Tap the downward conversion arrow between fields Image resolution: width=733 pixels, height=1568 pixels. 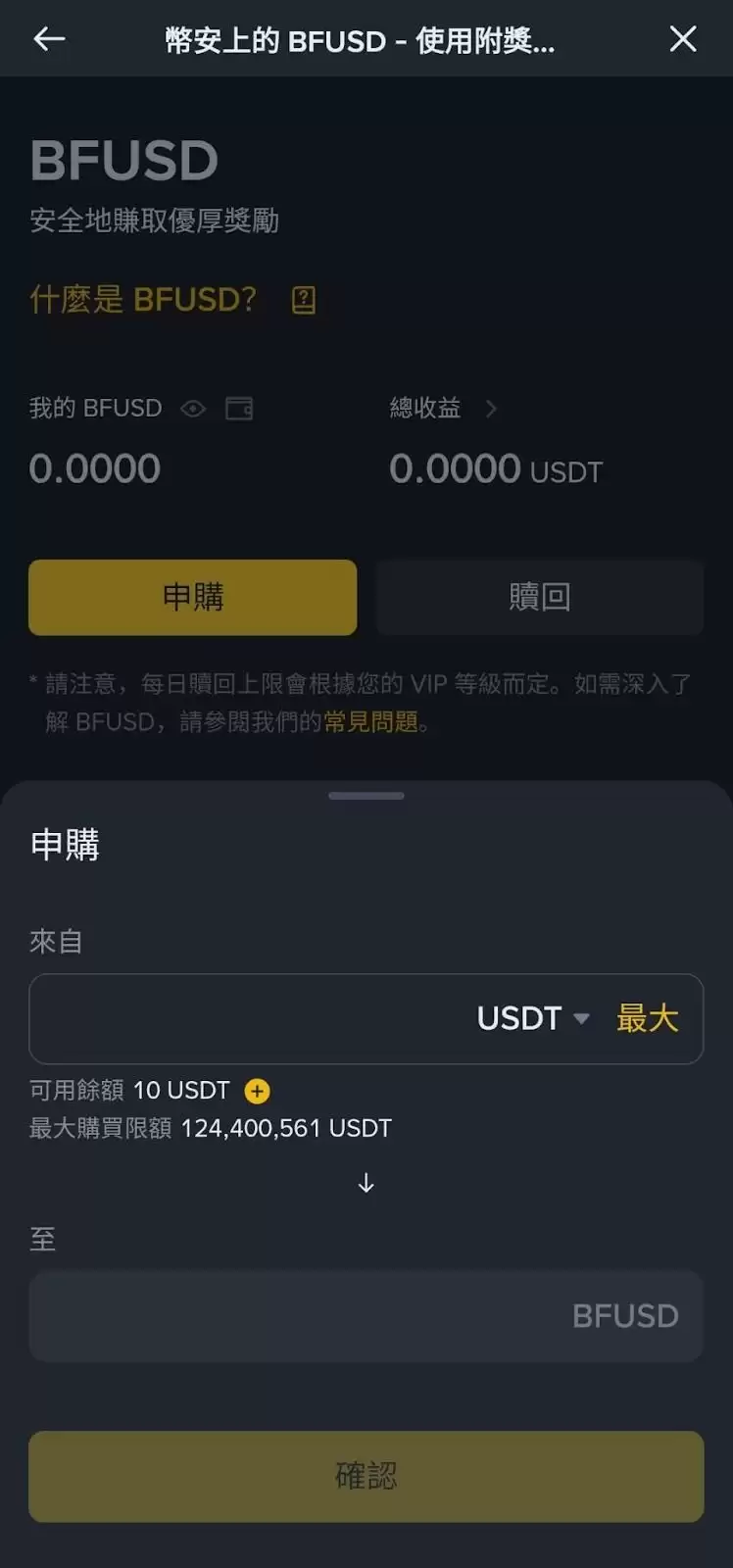[x=366, y=1183]
